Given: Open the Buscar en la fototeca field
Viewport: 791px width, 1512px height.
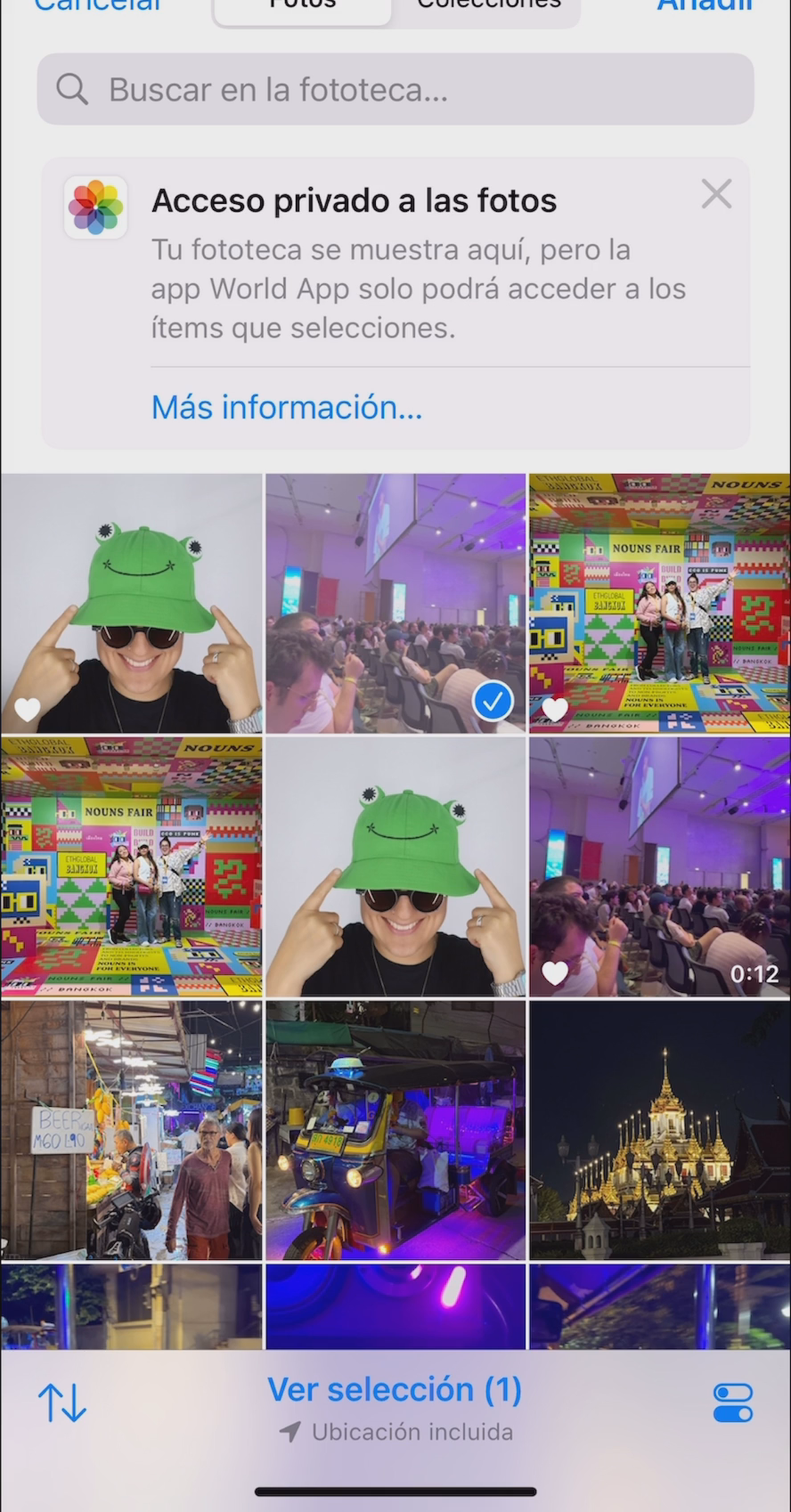Looking at the screenshot, I should [395, 89].
